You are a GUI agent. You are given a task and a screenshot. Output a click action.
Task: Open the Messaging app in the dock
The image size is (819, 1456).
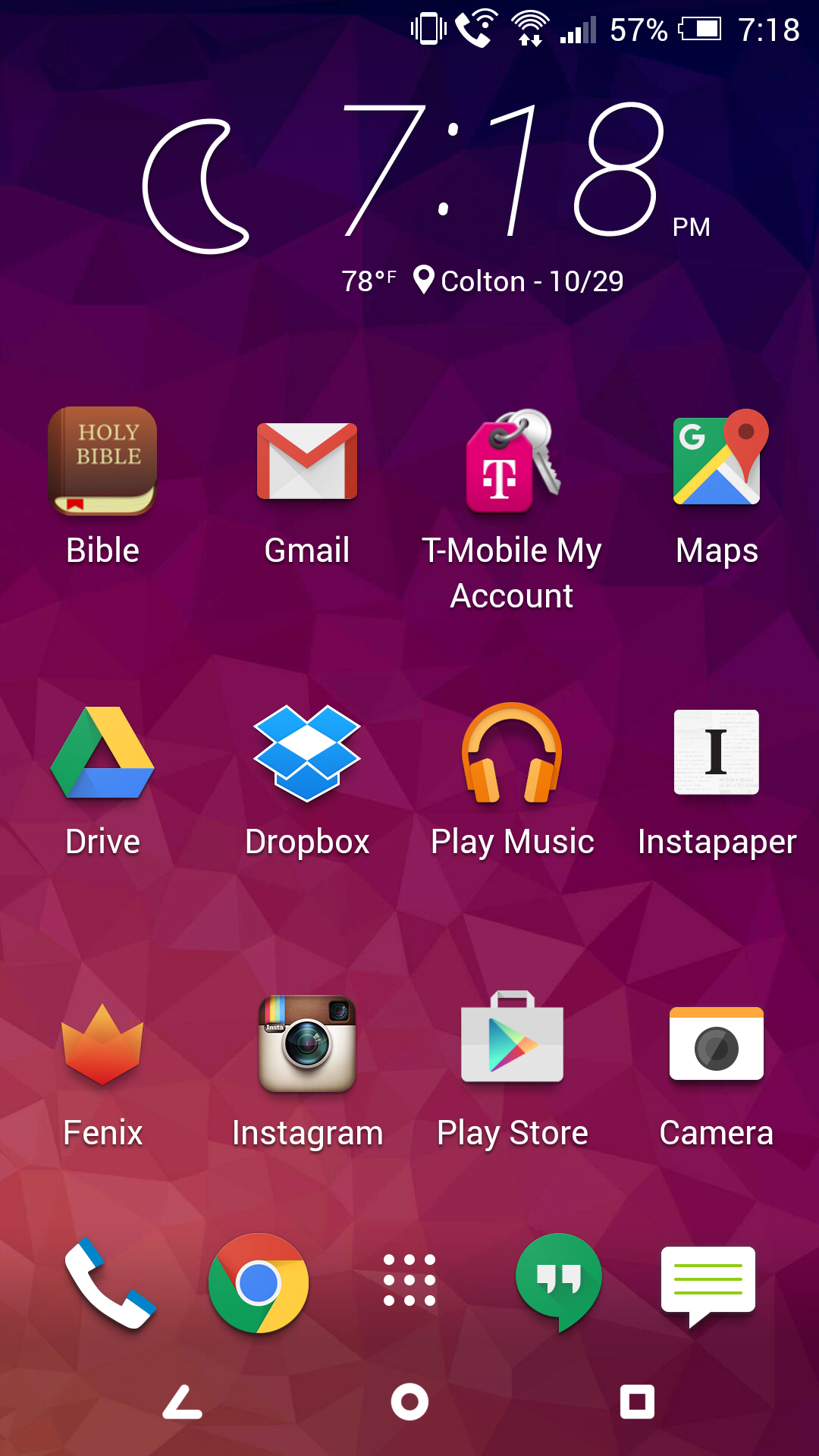point(708,1283)
